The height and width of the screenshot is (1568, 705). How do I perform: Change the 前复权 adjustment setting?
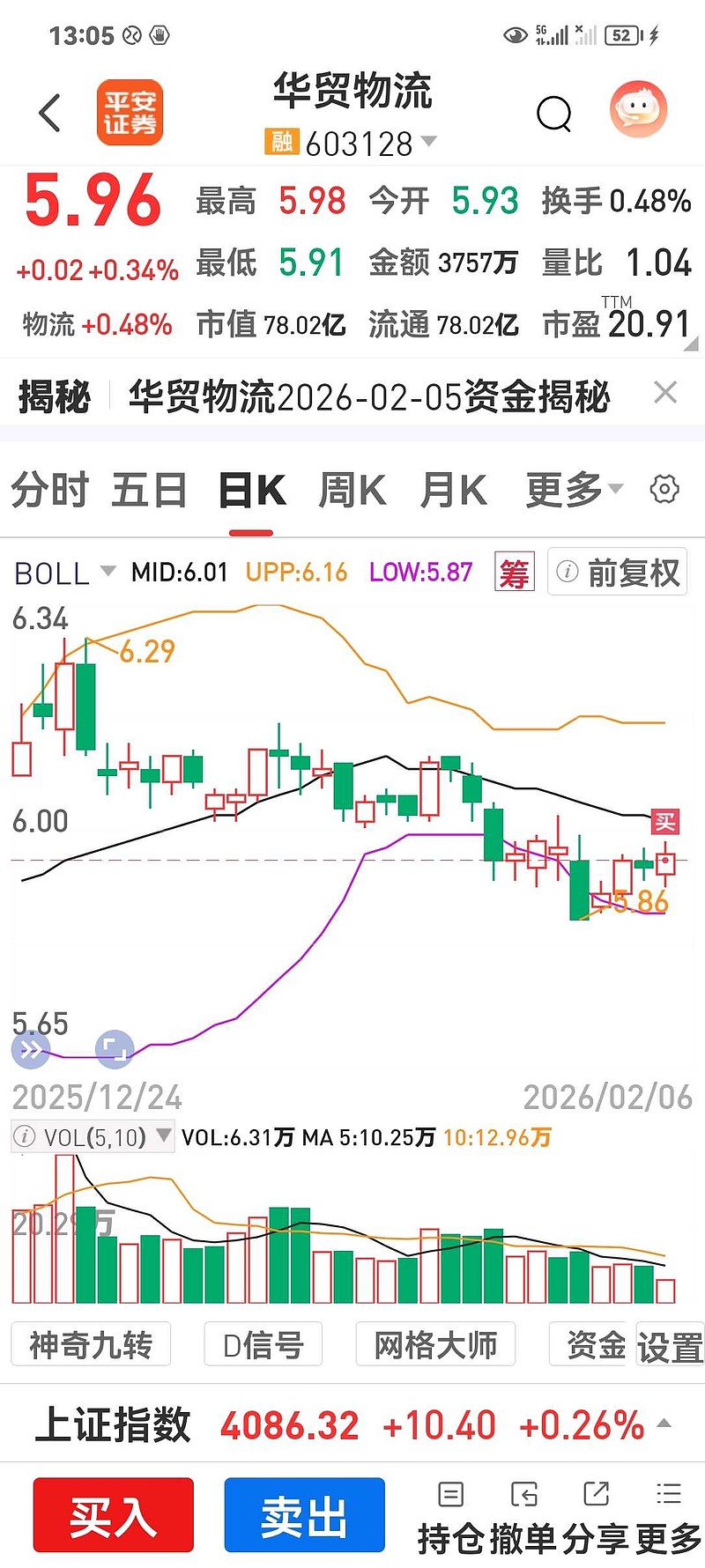tap(618, 573)
